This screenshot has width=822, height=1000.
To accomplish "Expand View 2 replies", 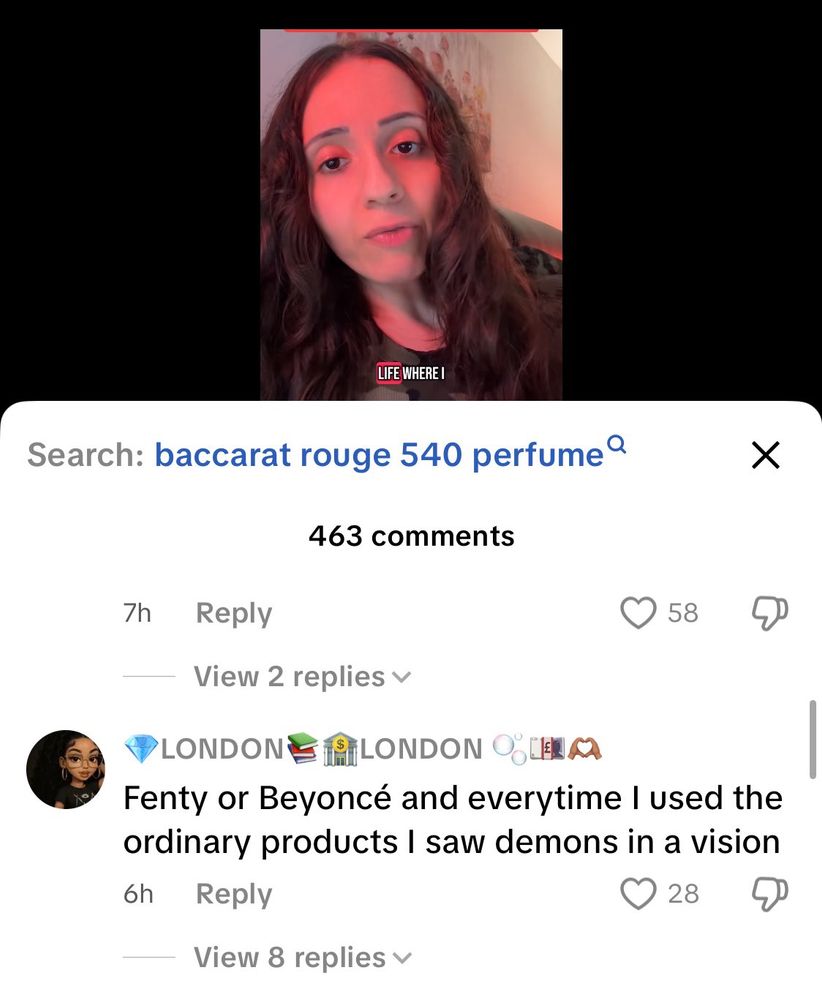I will coord(293,676).
